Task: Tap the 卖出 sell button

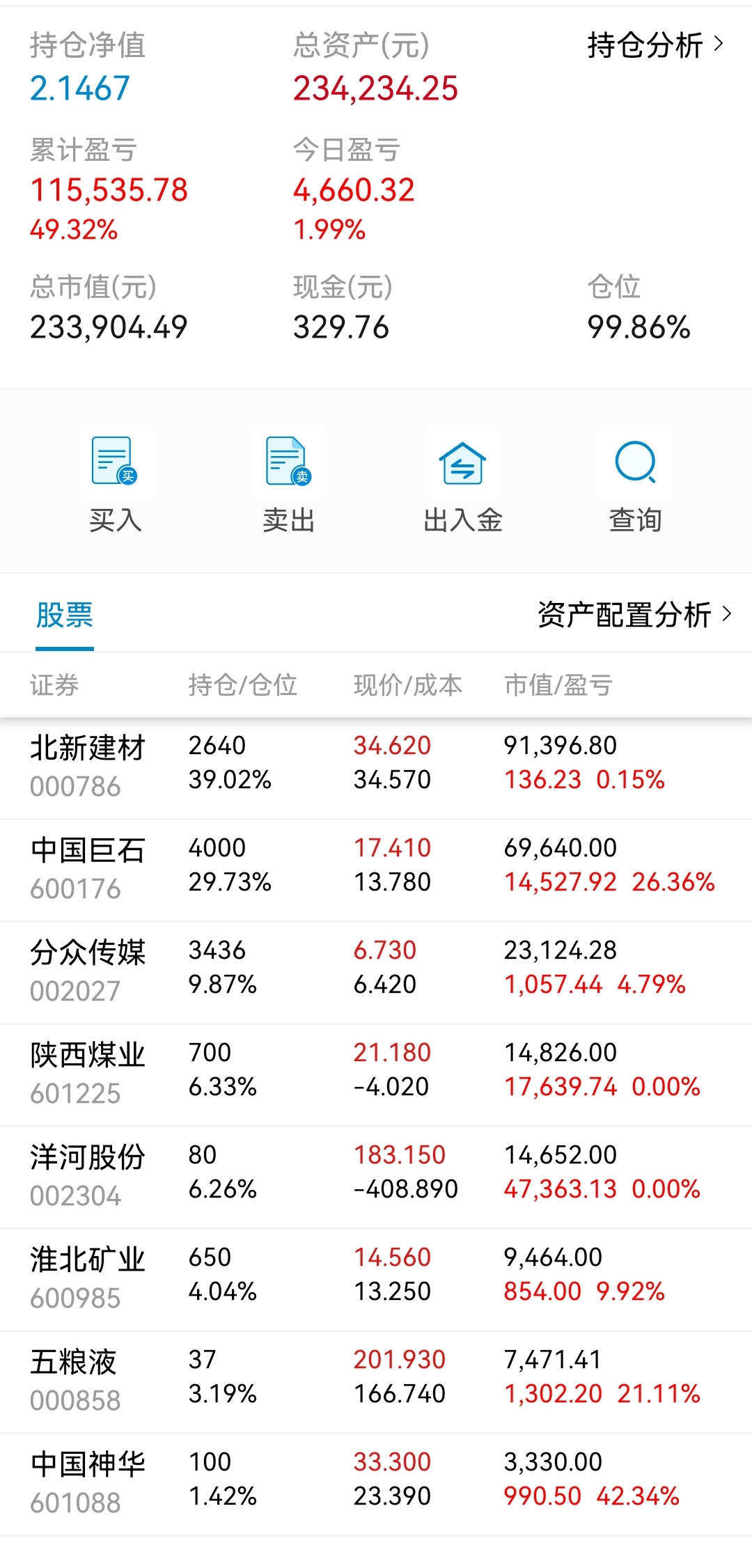Action: click(288, 479)
